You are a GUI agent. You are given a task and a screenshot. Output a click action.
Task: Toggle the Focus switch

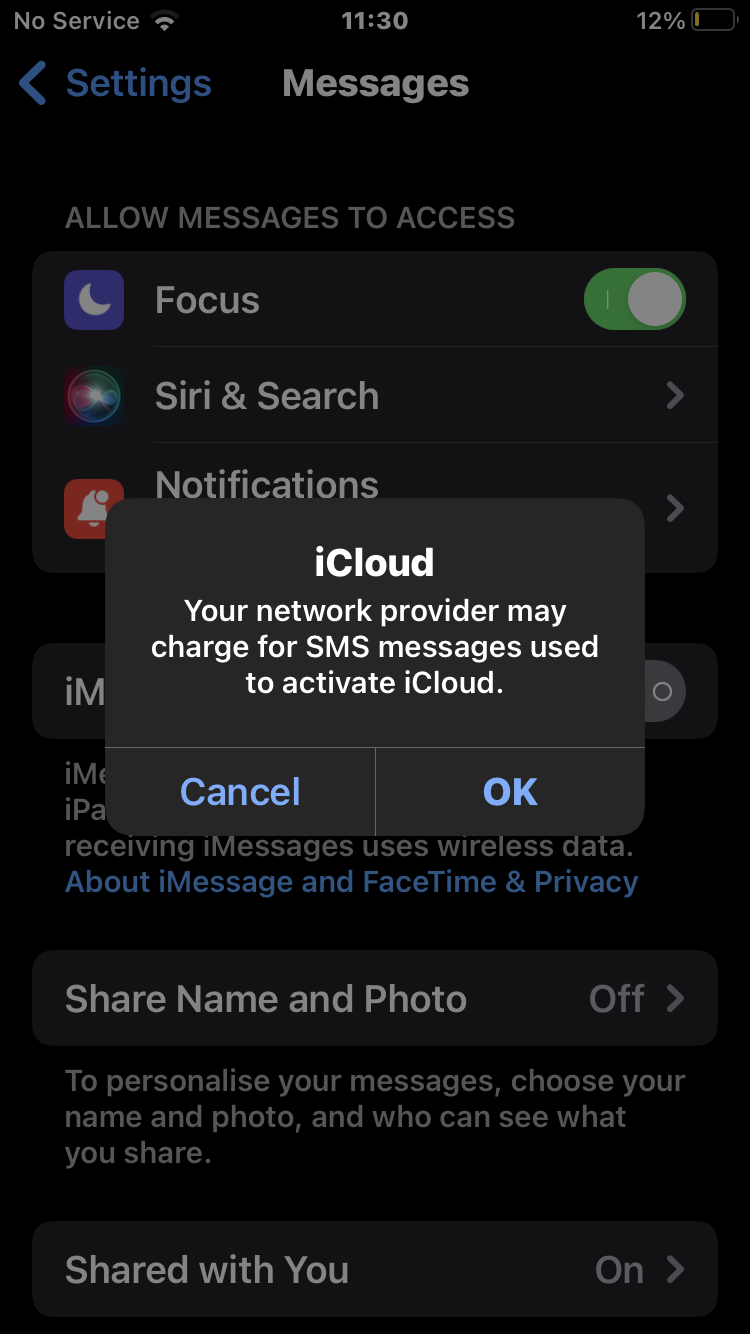coord(634,300)
